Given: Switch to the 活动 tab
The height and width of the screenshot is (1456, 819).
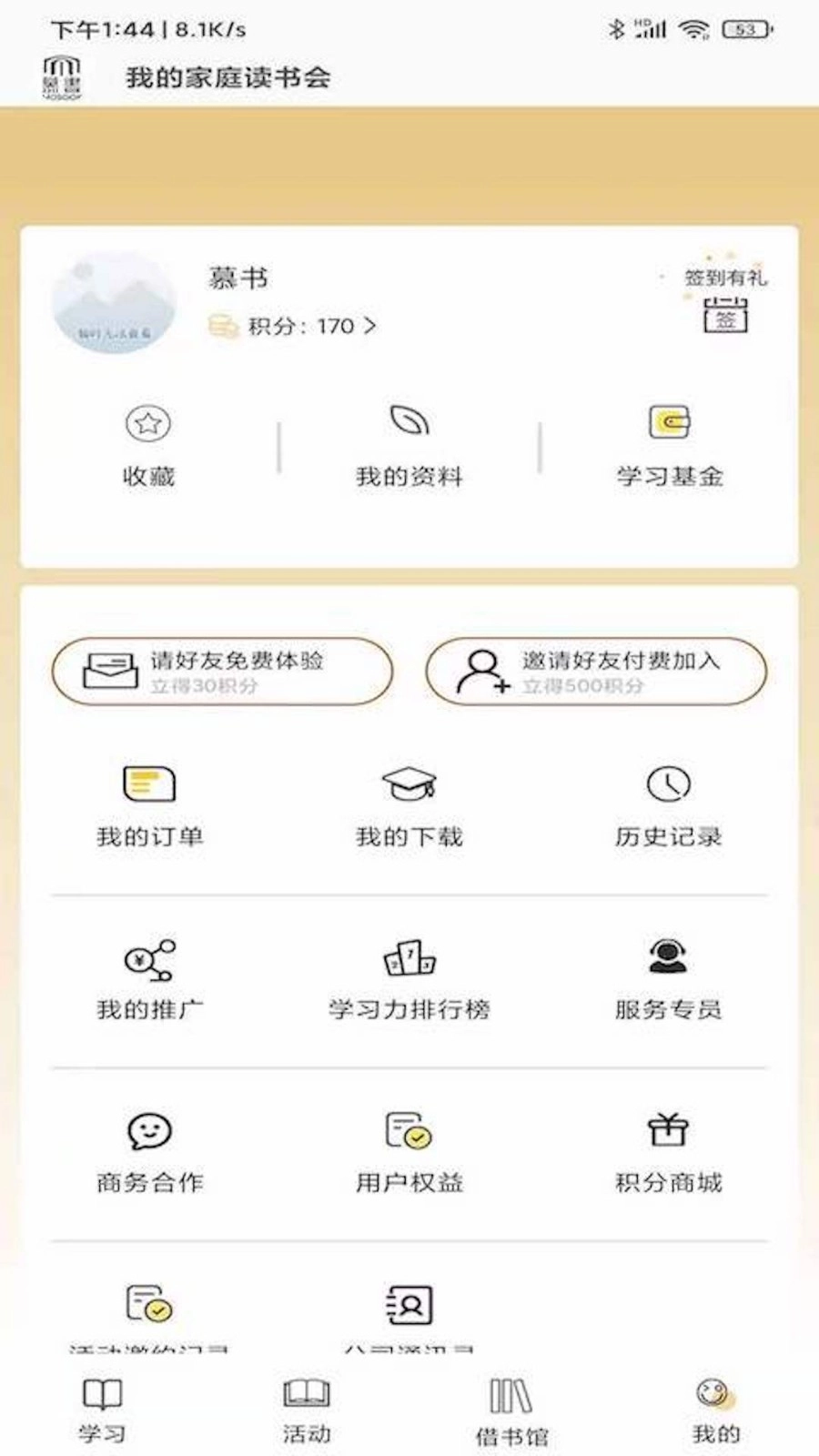Looking at the screenshot, I should (x=308, y=1401).
